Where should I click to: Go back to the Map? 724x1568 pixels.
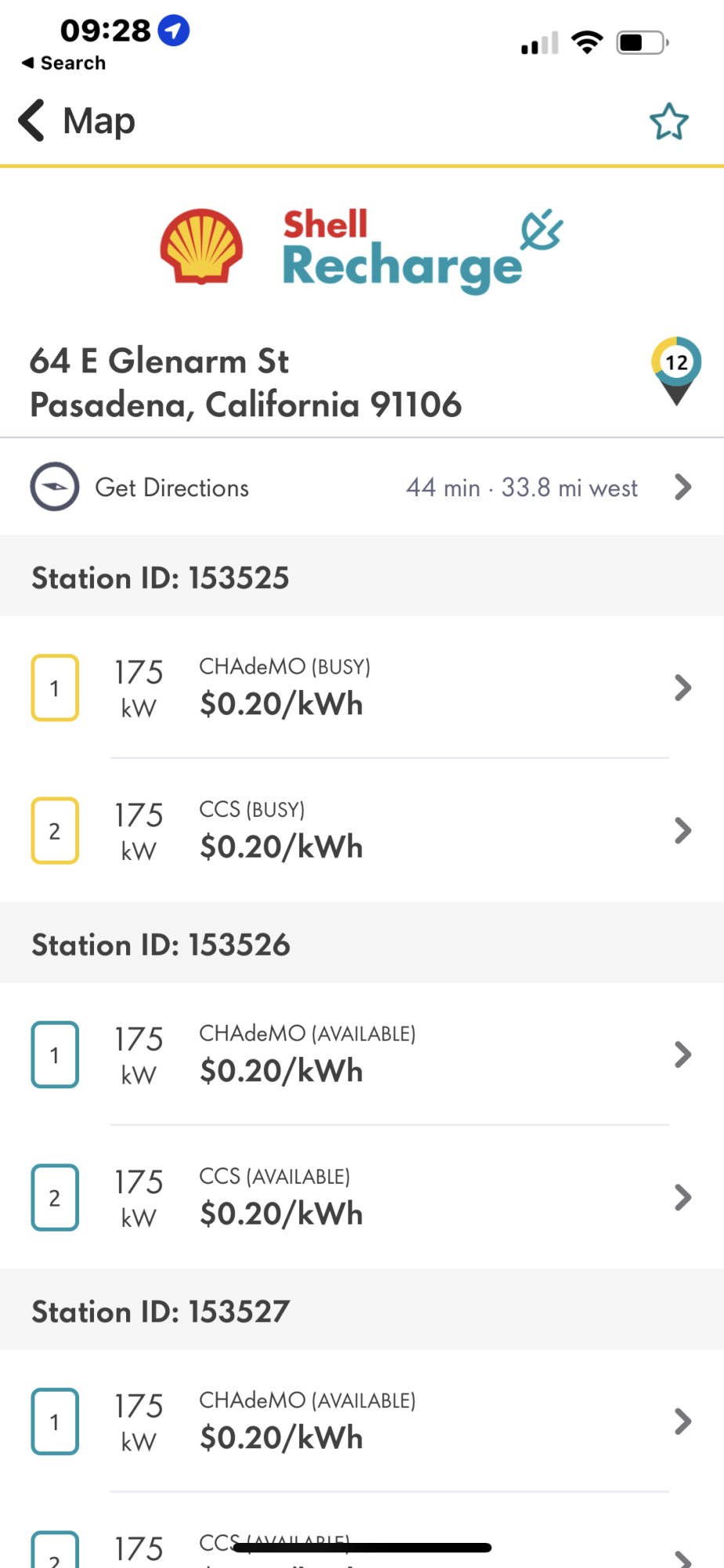pos(76,121)
